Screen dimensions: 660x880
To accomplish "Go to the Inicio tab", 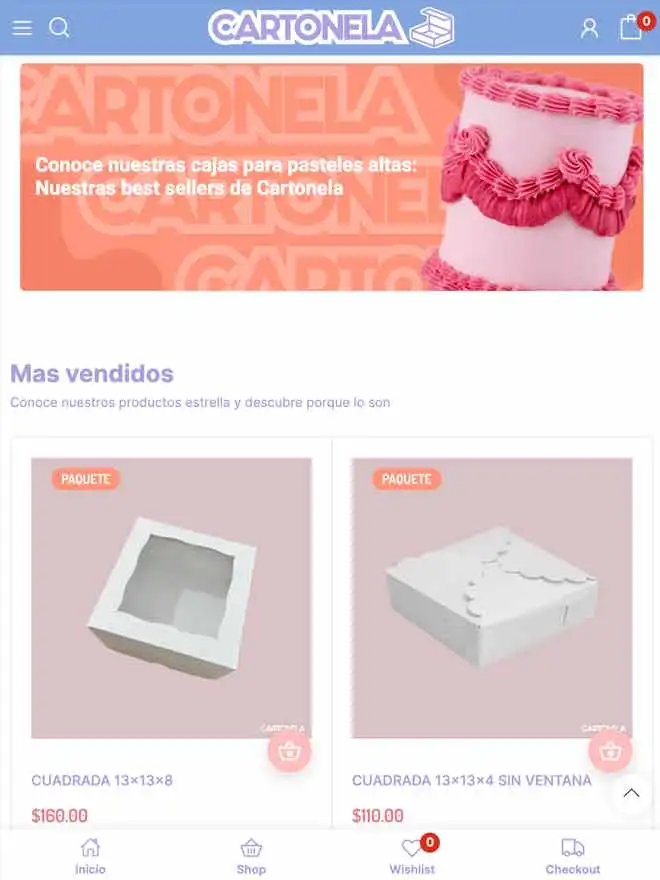I will point(90,856).
